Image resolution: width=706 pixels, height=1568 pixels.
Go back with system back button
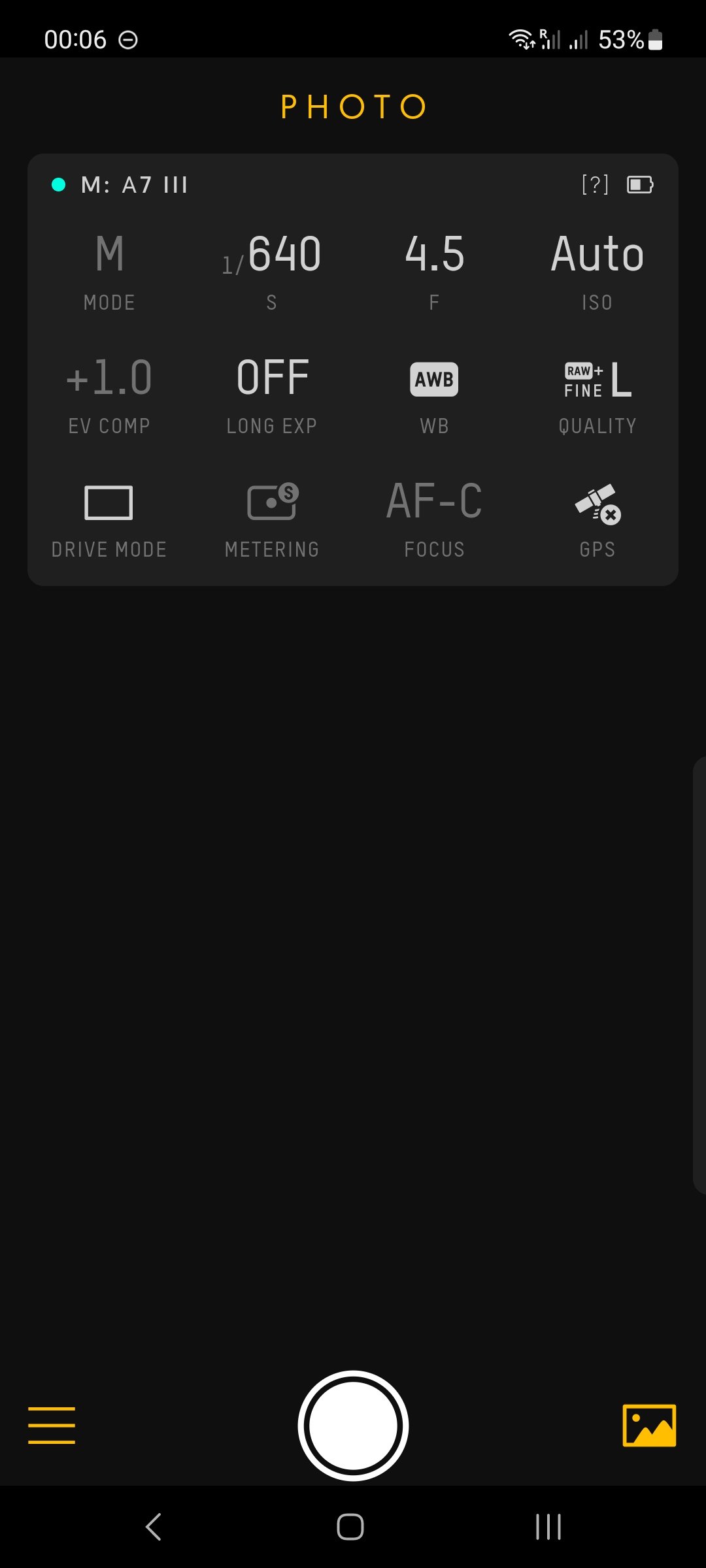[154, 1527]
